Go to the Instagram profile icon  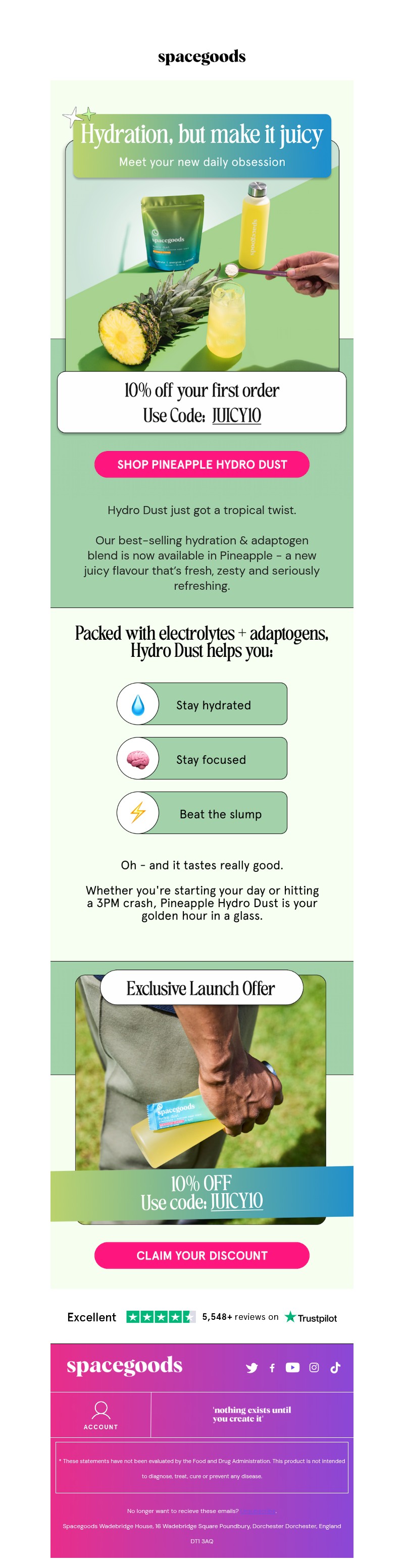coord(314,1368)
